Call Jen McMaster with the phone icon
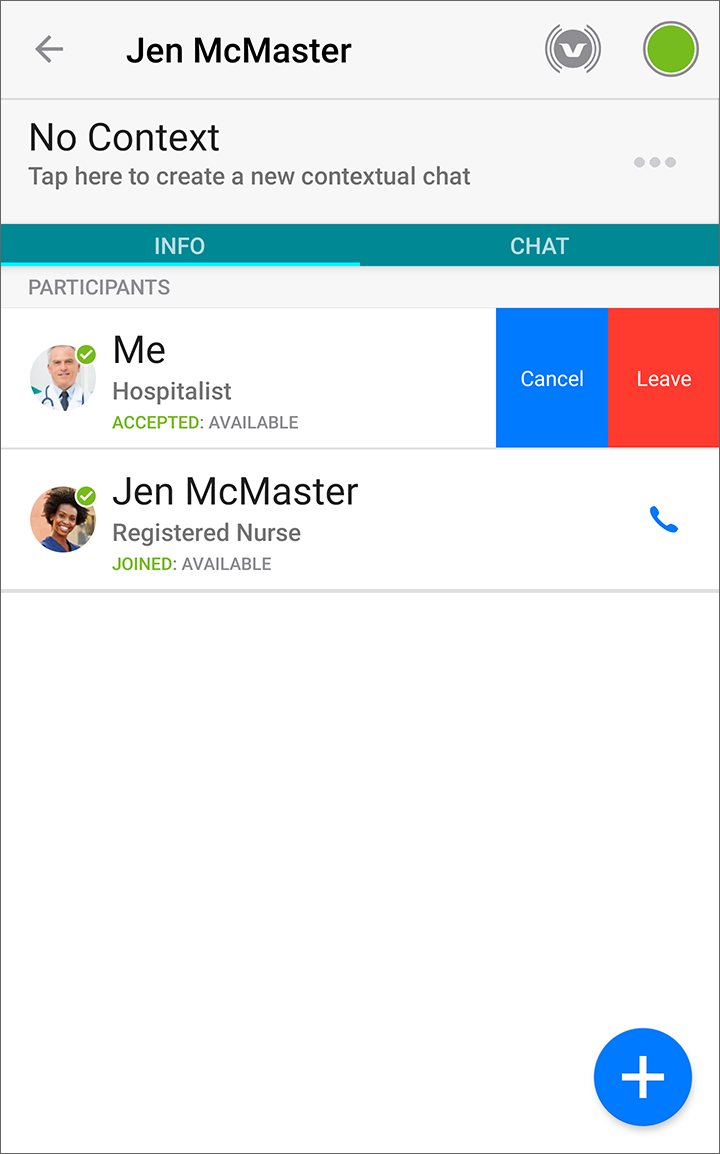 664,520
